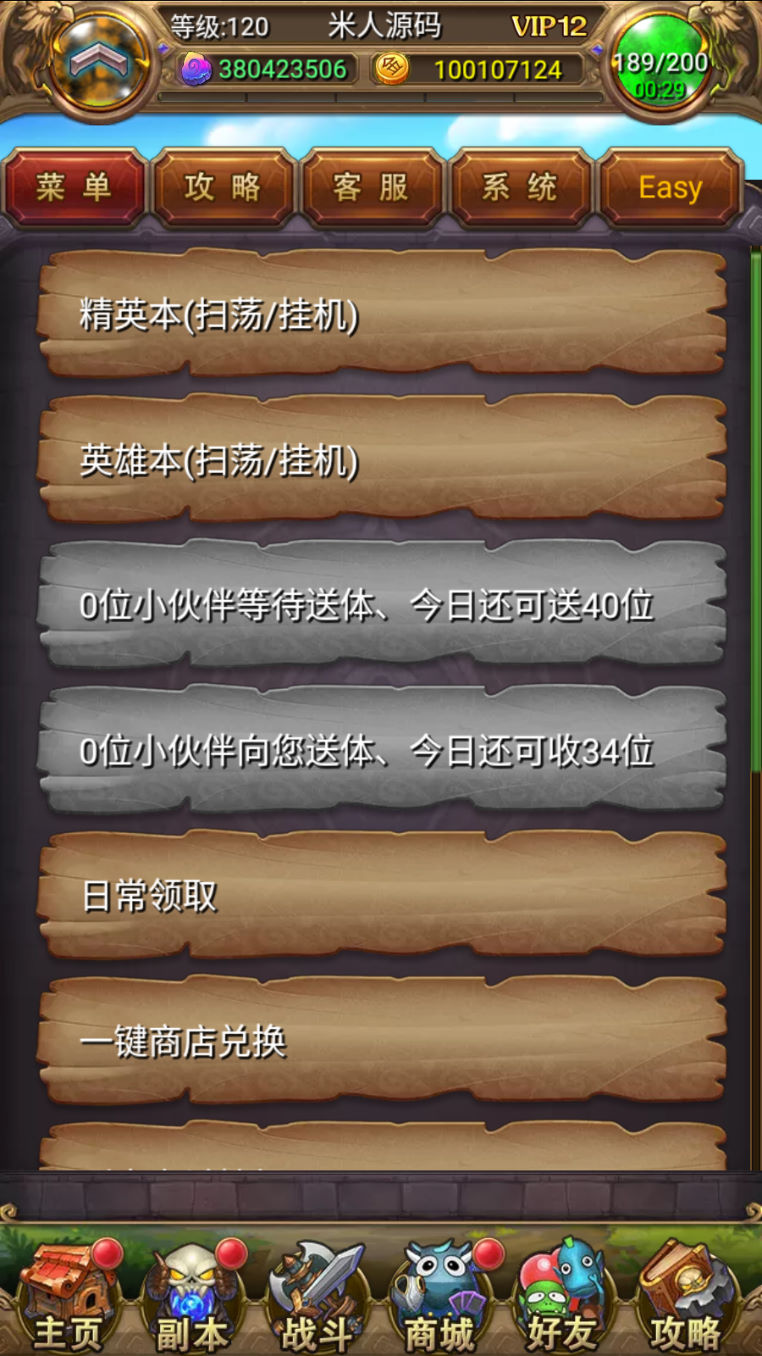Tap the green stamina orb 189/200
Screen dimensions: 762x1356
click(660, 62)
